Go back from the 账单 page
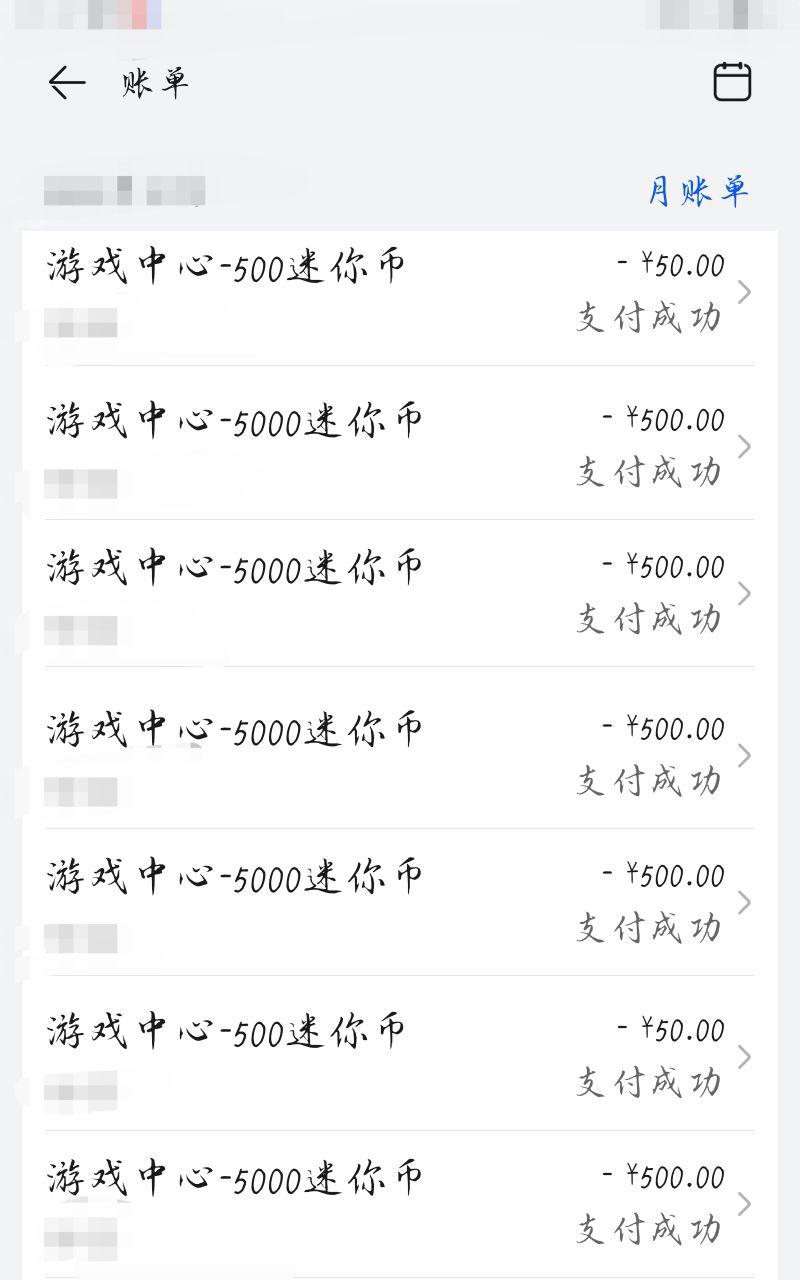This screenshot has width=800, height=1280. pyautogui.click(x=67, y=82)
